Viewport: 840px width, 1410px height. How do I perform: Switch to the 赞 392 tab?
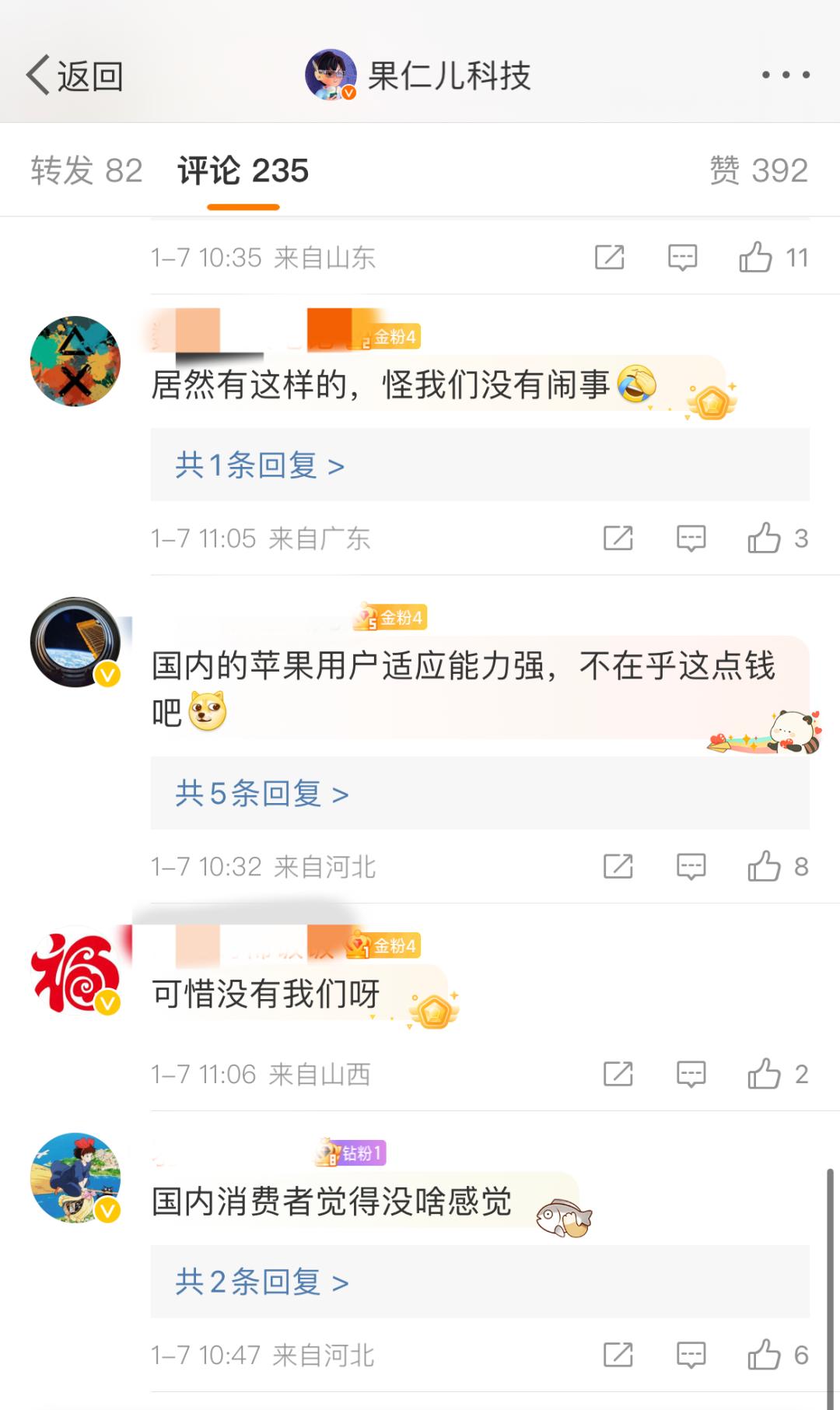tap(759, 170)
